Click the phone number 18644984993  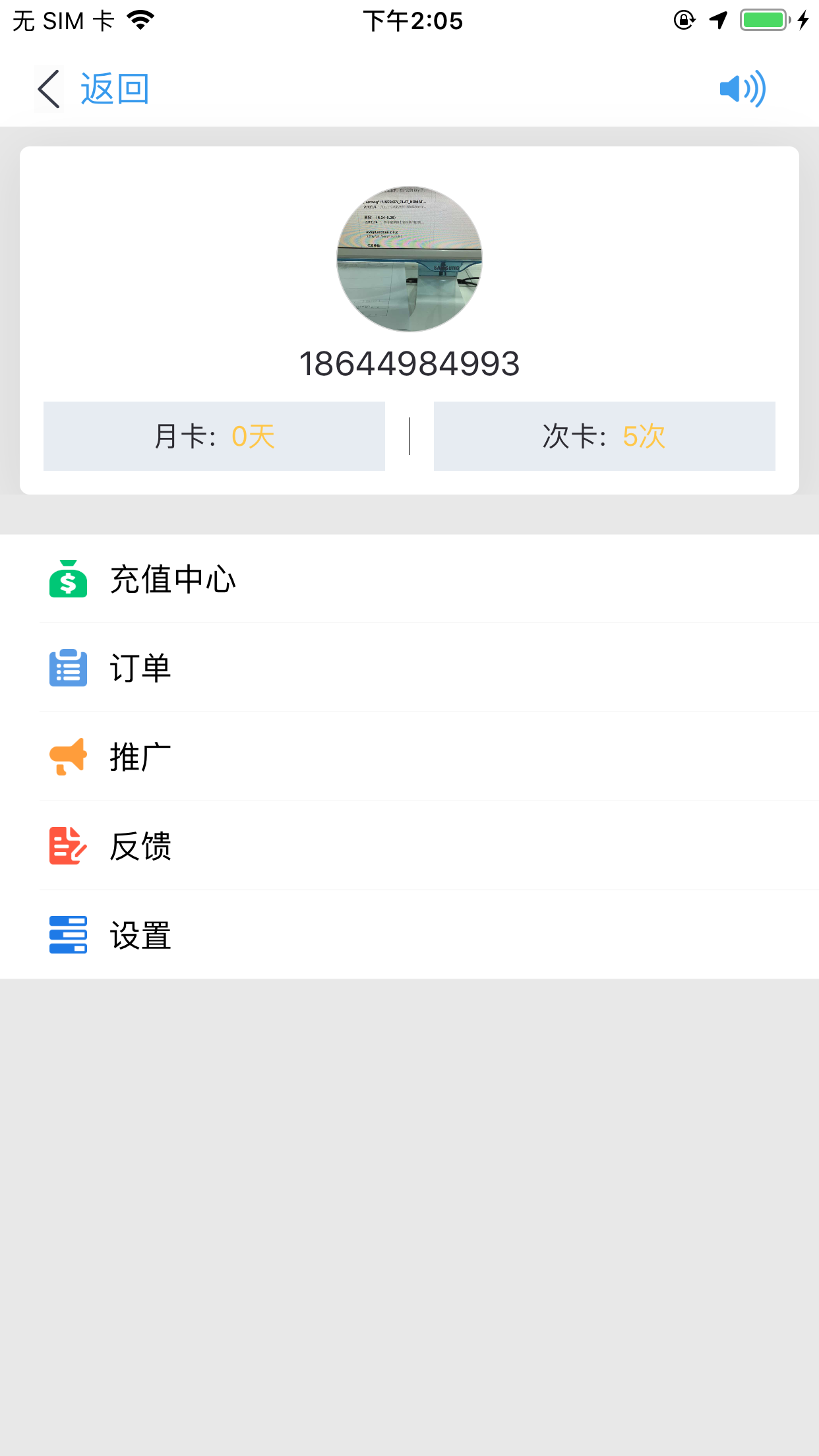click(x=409, y=363)
